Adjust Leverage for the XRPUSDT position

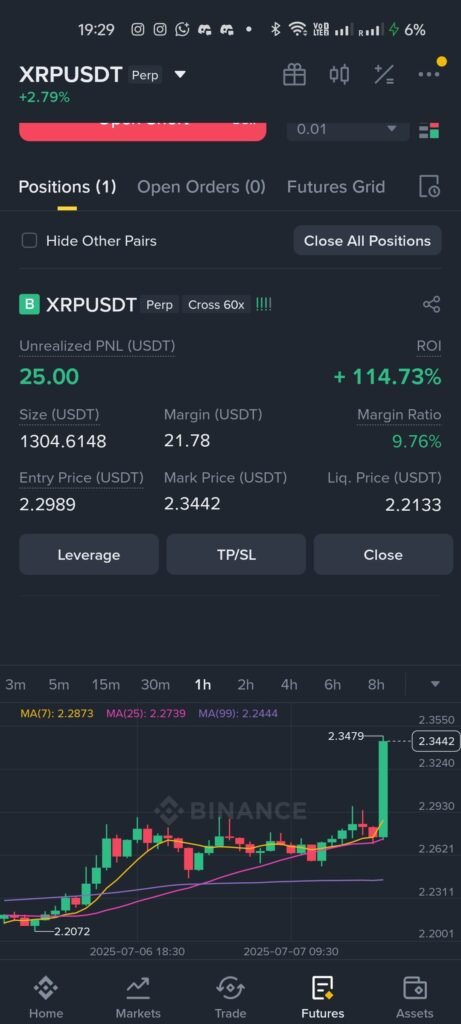[89, 554]
